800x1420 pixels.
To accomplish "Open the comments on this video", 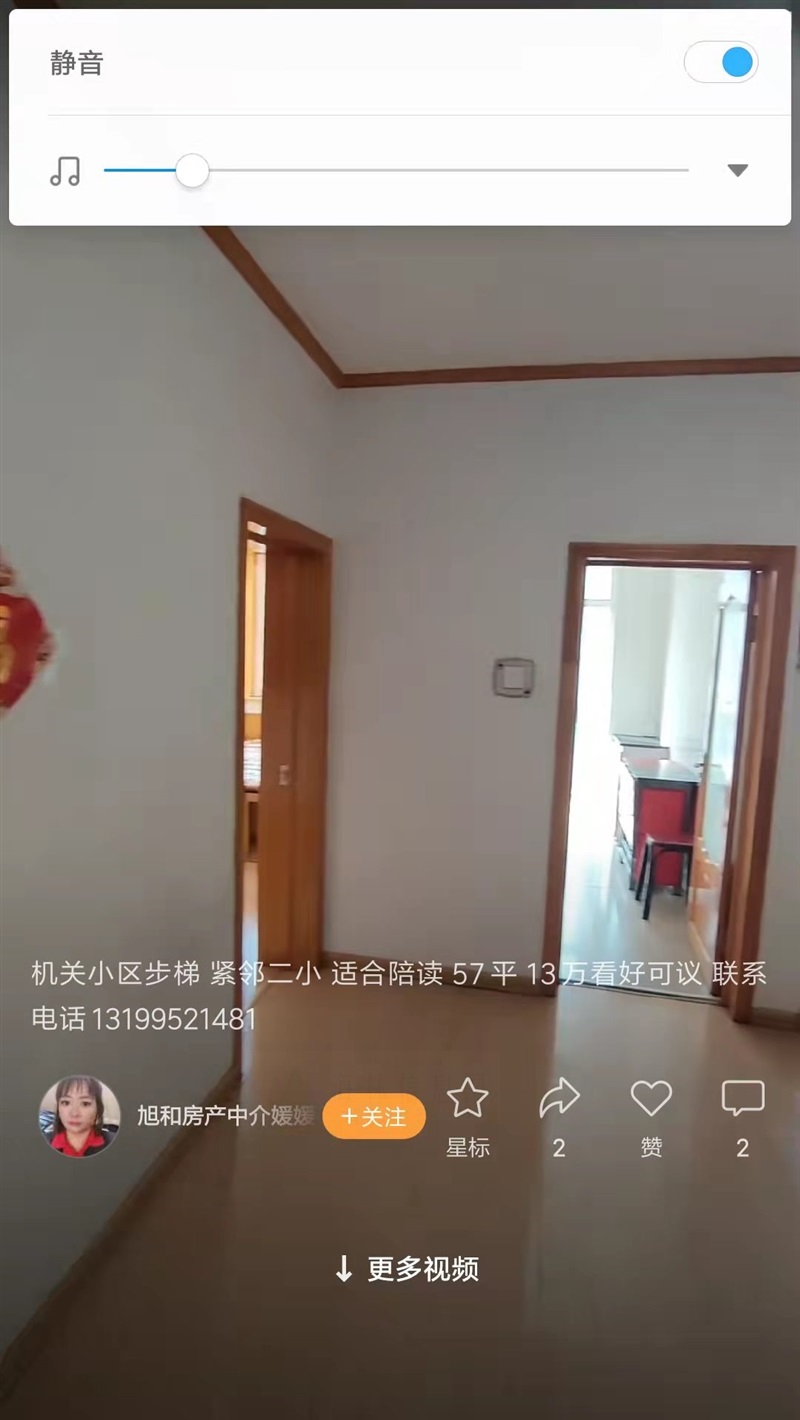I will 743,1116.
